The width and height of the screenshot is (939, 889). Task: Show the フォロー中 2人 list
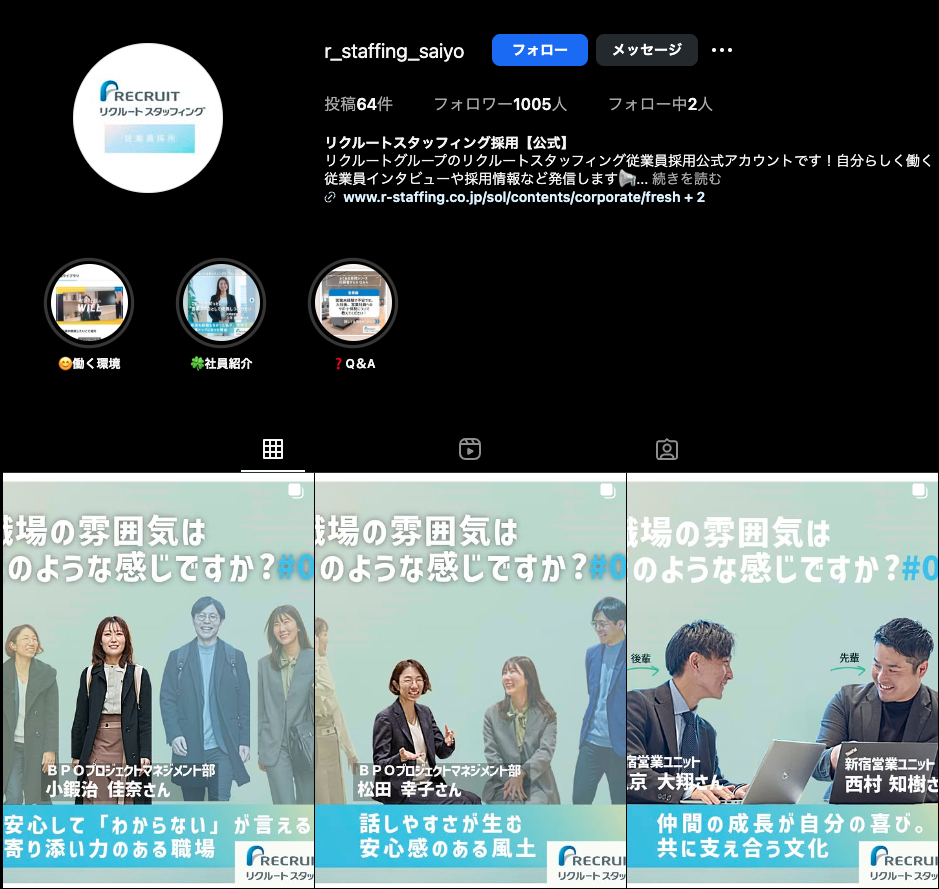tap(660, 104)
